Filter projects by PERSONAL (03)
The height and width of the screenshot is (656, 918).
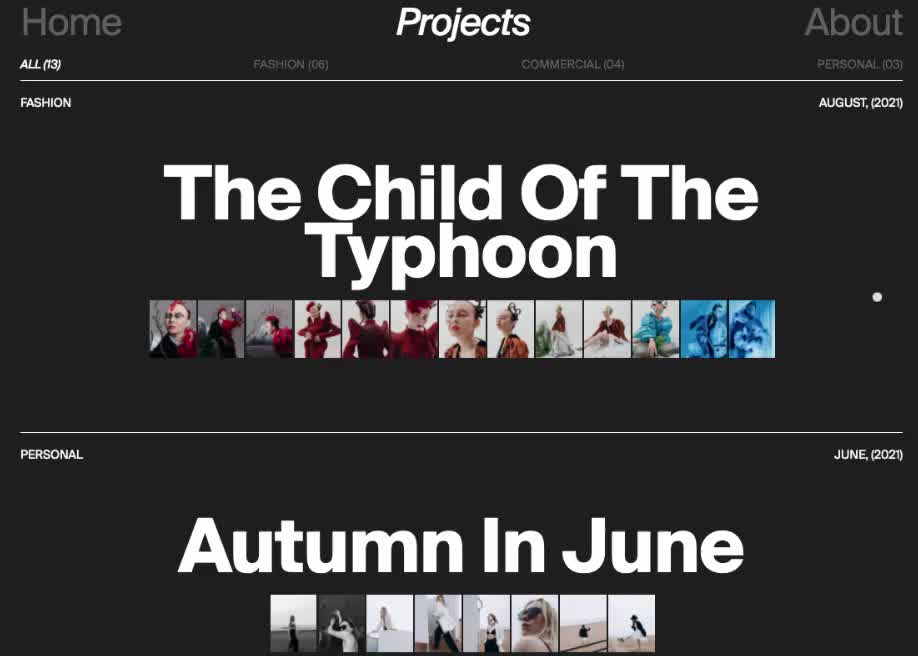point(859,64)
